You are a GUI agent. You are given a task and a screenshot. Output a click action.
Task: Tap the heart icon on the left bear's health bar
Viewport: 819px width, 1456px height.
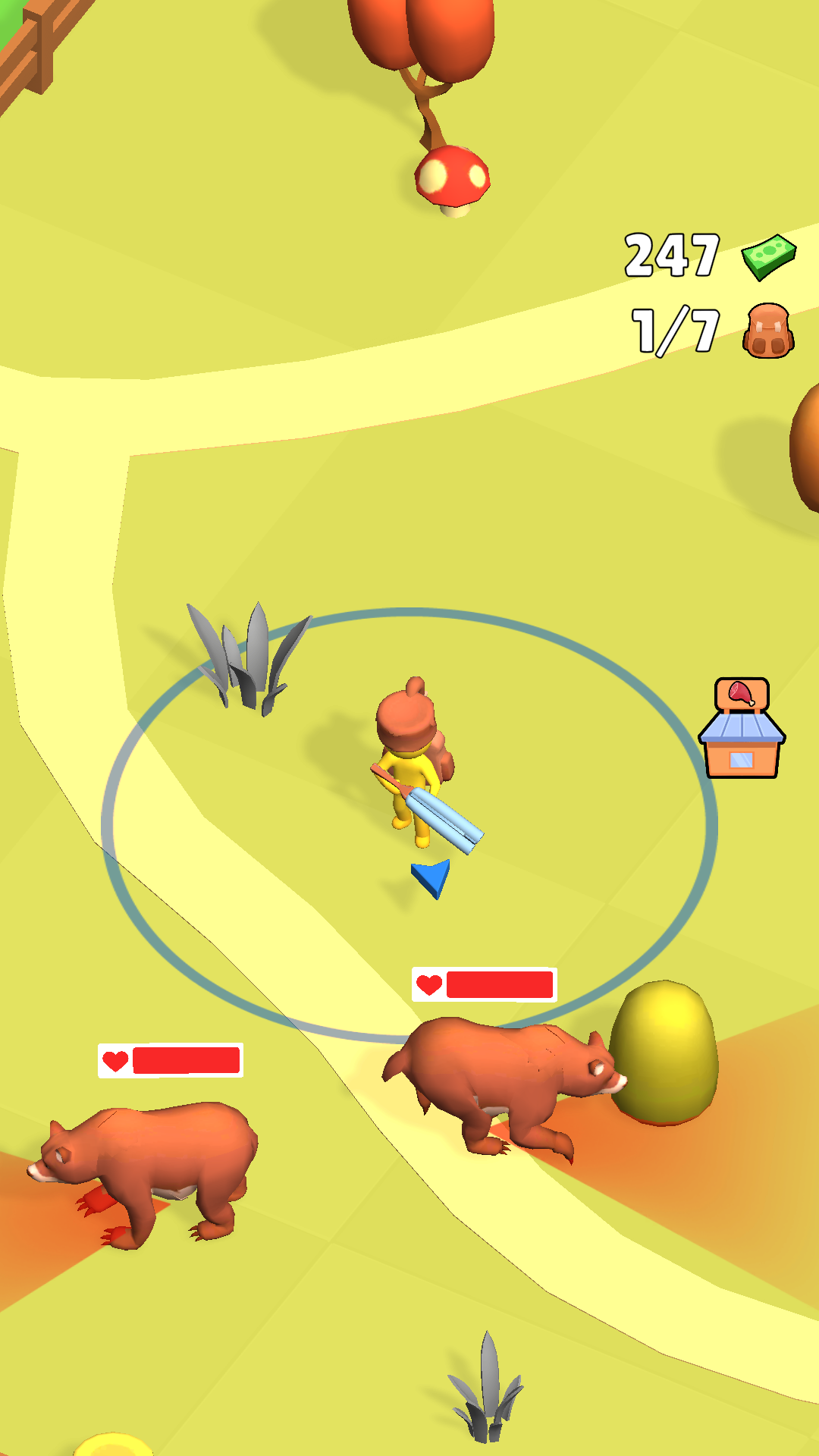coord(115,1061)
